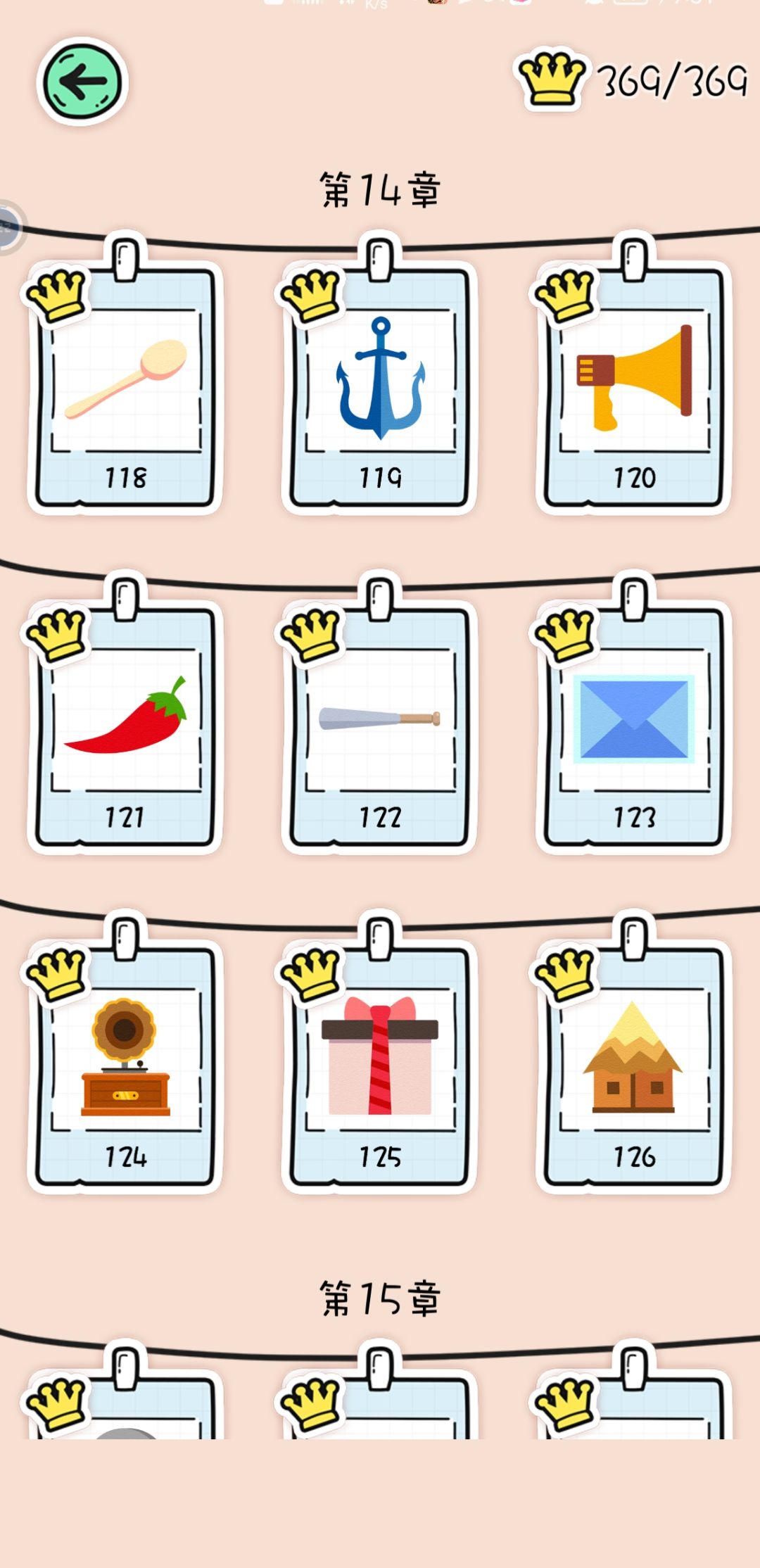Screen dimensions: 760x1568
Task: Open level 118 with the wooden spoon
Action: point(127,380)
